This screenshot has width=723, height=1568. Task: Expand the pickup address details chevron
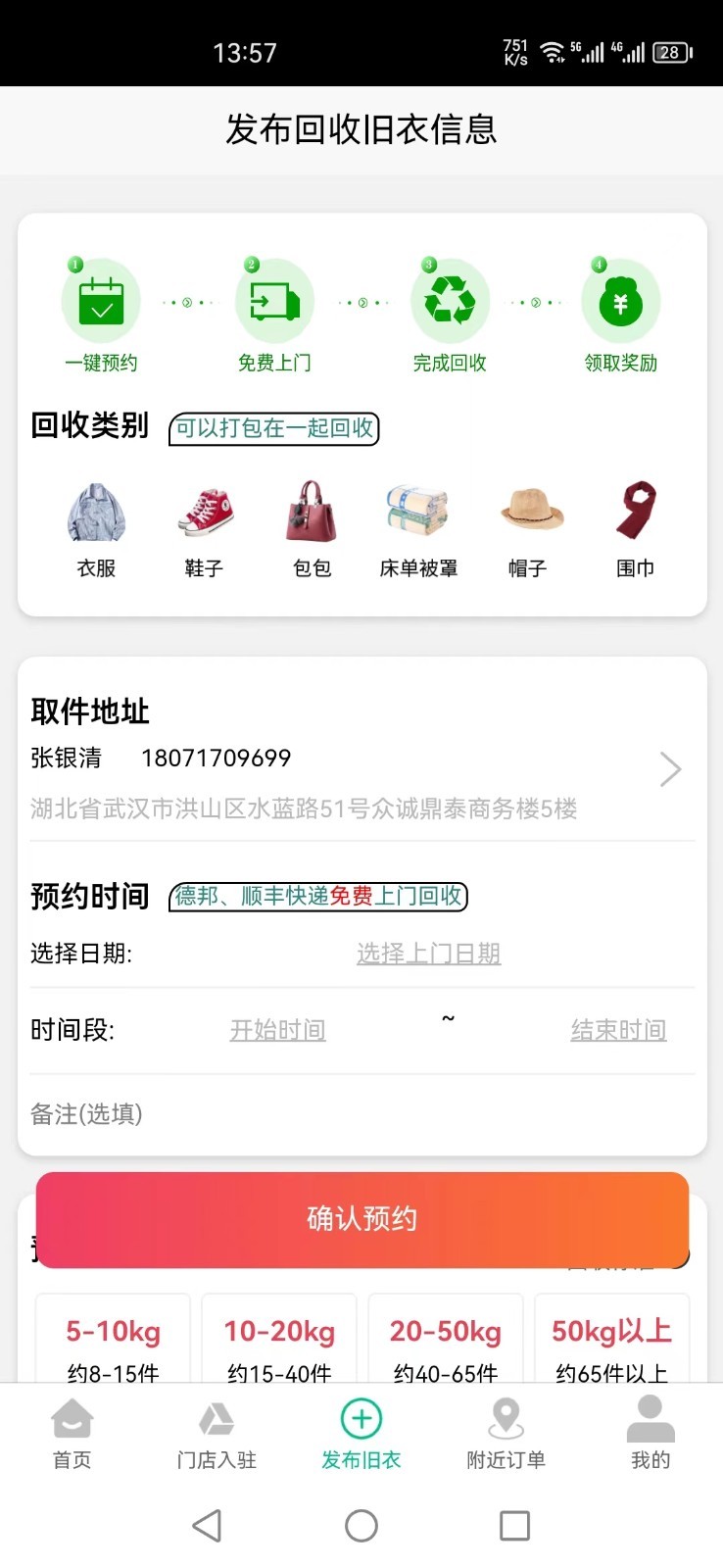tap(670, 769)
